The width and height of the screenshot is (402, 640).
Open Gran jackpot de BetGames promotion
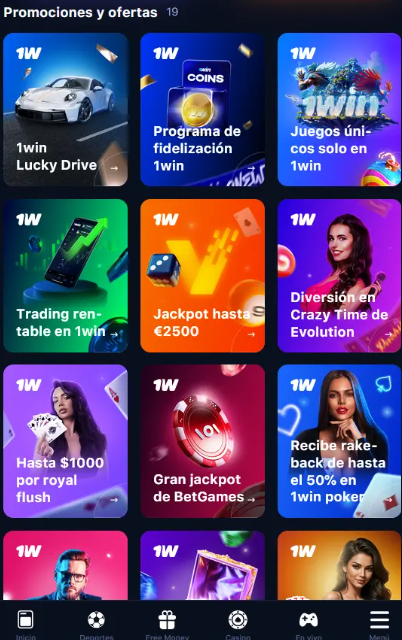tap(202, 441)
